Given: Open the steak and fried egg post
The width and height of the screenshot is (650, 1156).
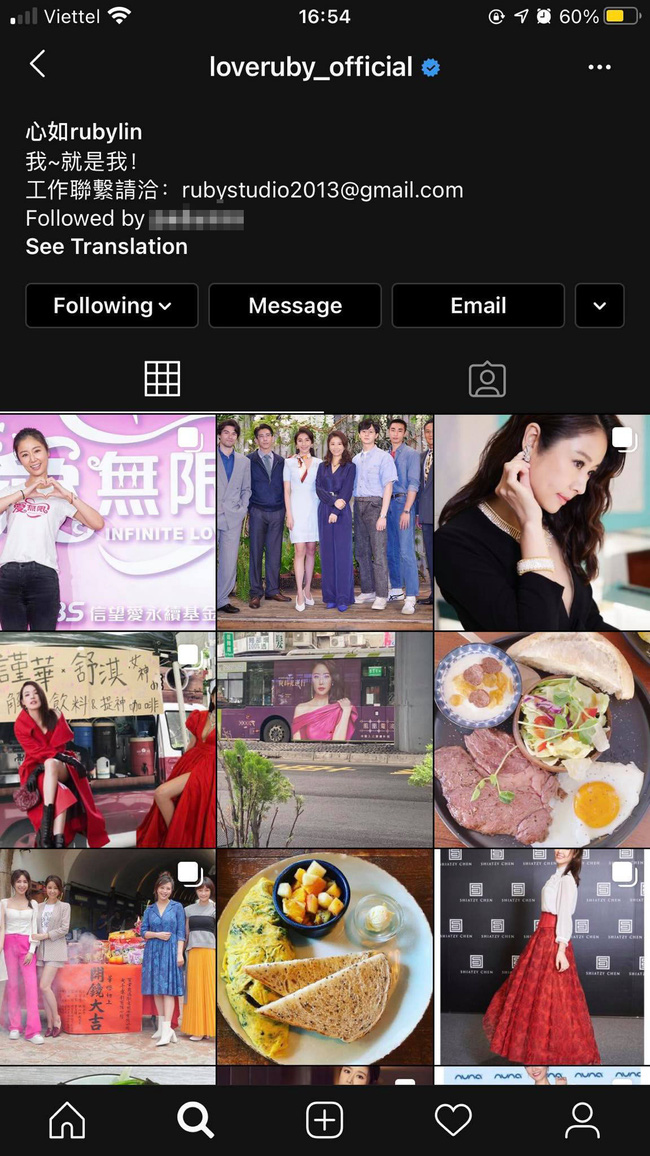Looking at the screenshot, I should (542, 739).
